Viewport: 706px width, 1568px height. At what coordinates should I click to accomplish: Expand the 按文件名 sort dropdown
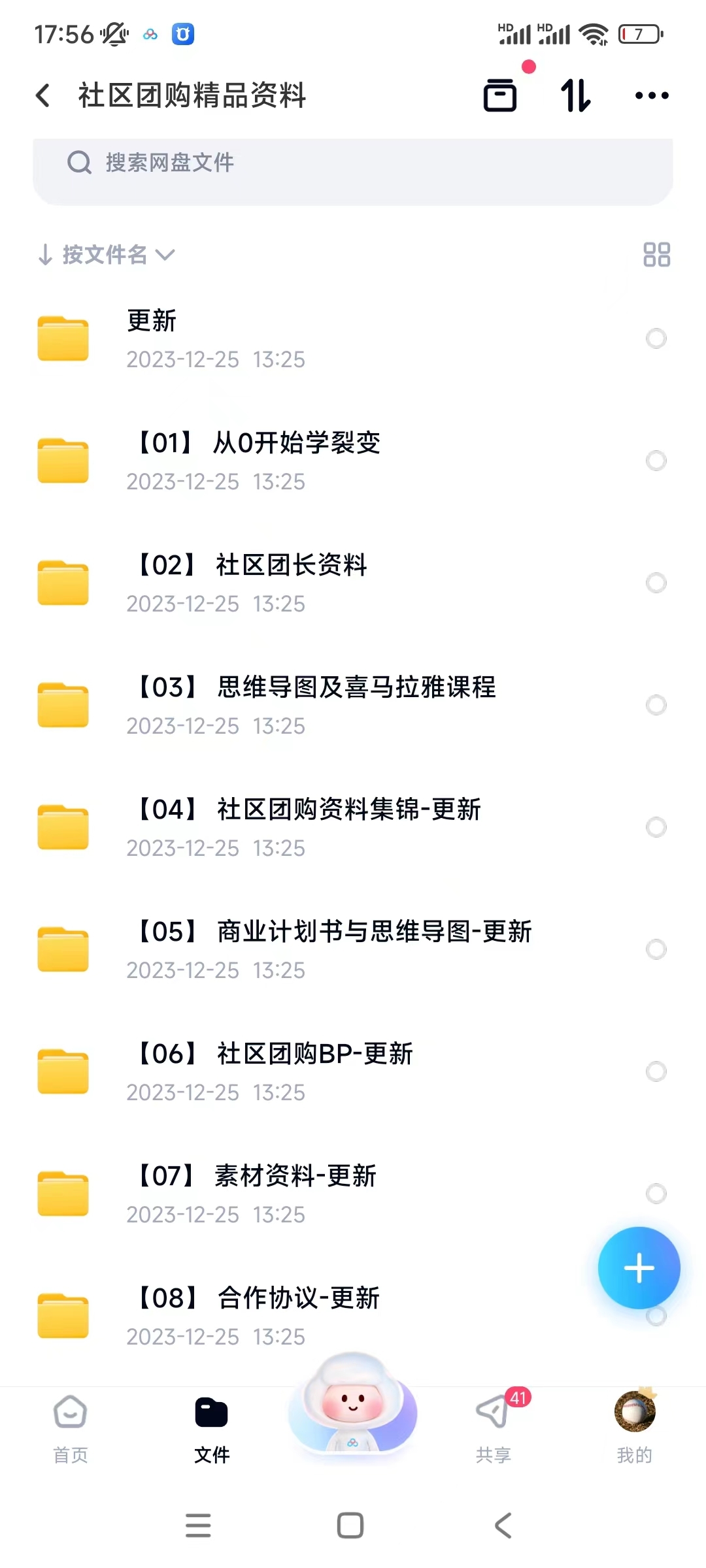coord(106,254)
